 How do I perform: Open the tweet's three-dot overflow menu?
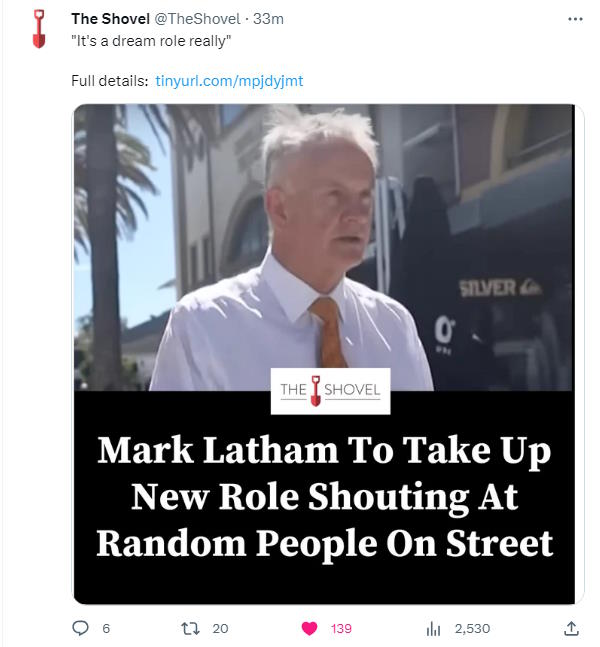(x=574, y=19)
